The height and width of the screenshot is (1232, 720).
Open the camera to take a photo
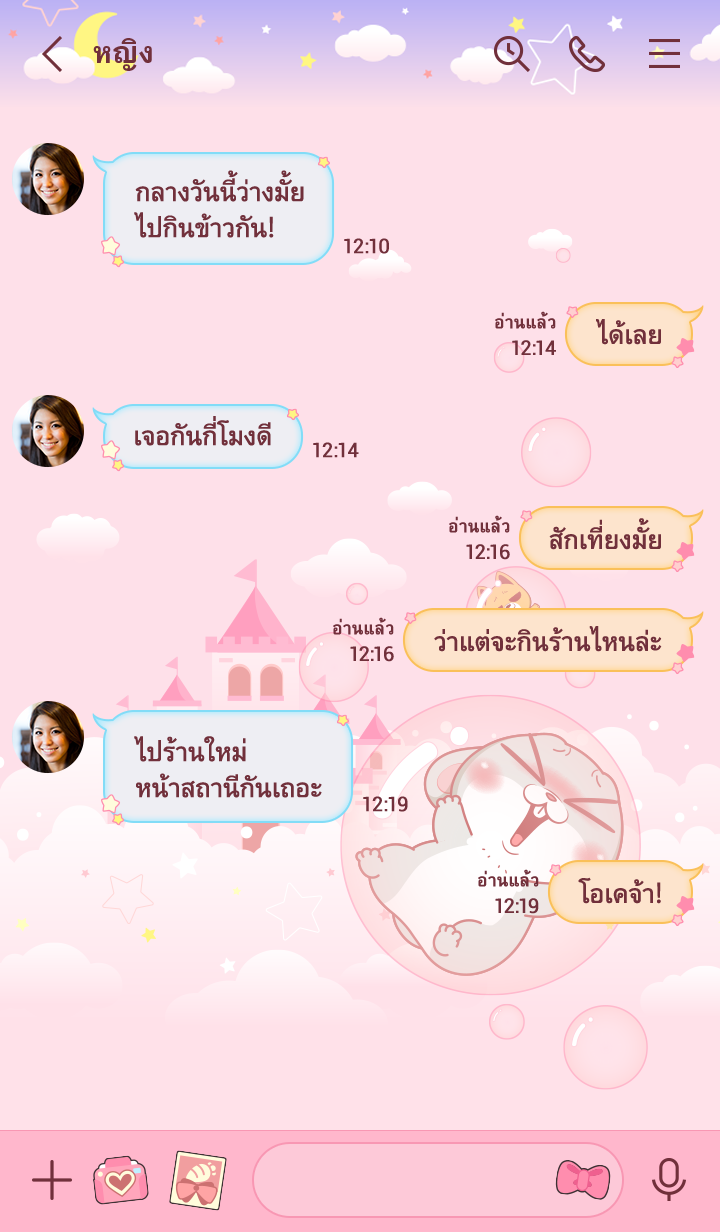point(120,1181)
